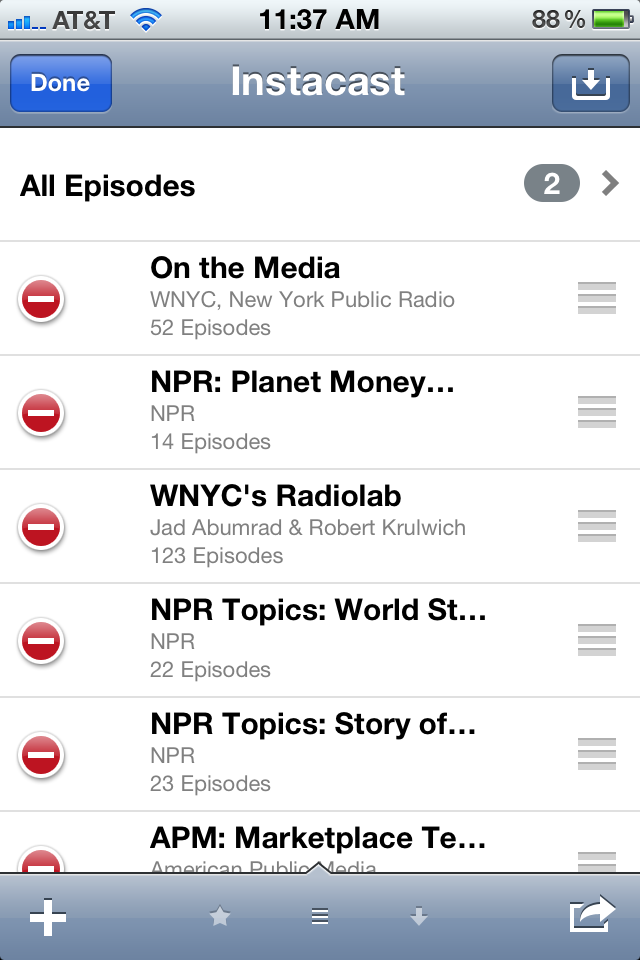
Task: Switch to the starred episodes tab
Action: click(220, 916)
